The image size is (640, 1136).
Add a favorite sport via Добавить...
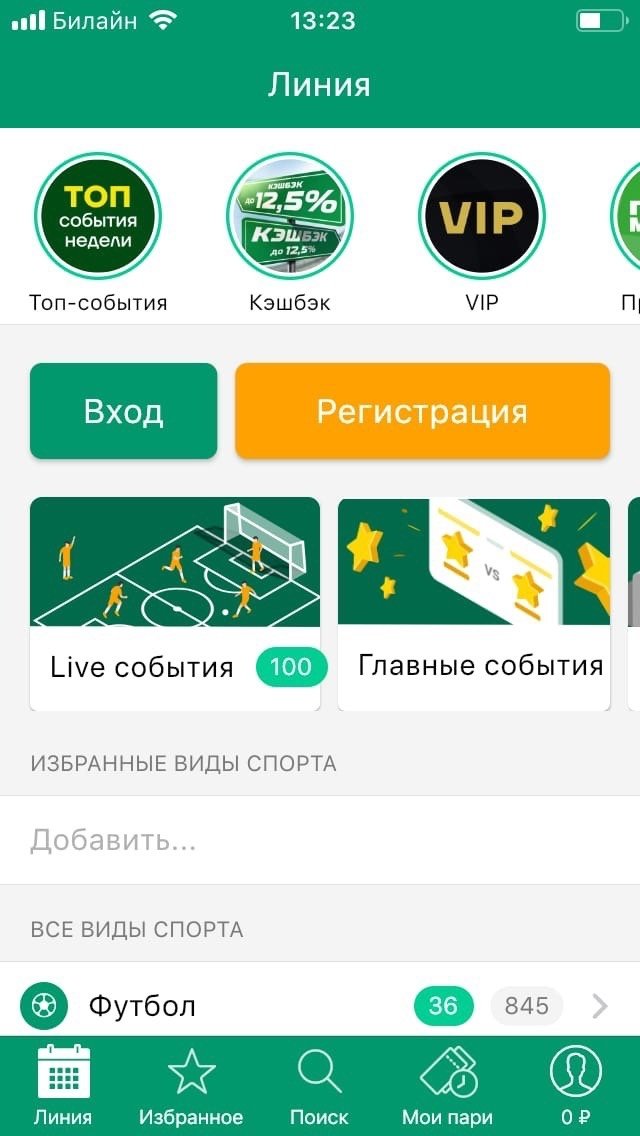[x=320, y=840]
